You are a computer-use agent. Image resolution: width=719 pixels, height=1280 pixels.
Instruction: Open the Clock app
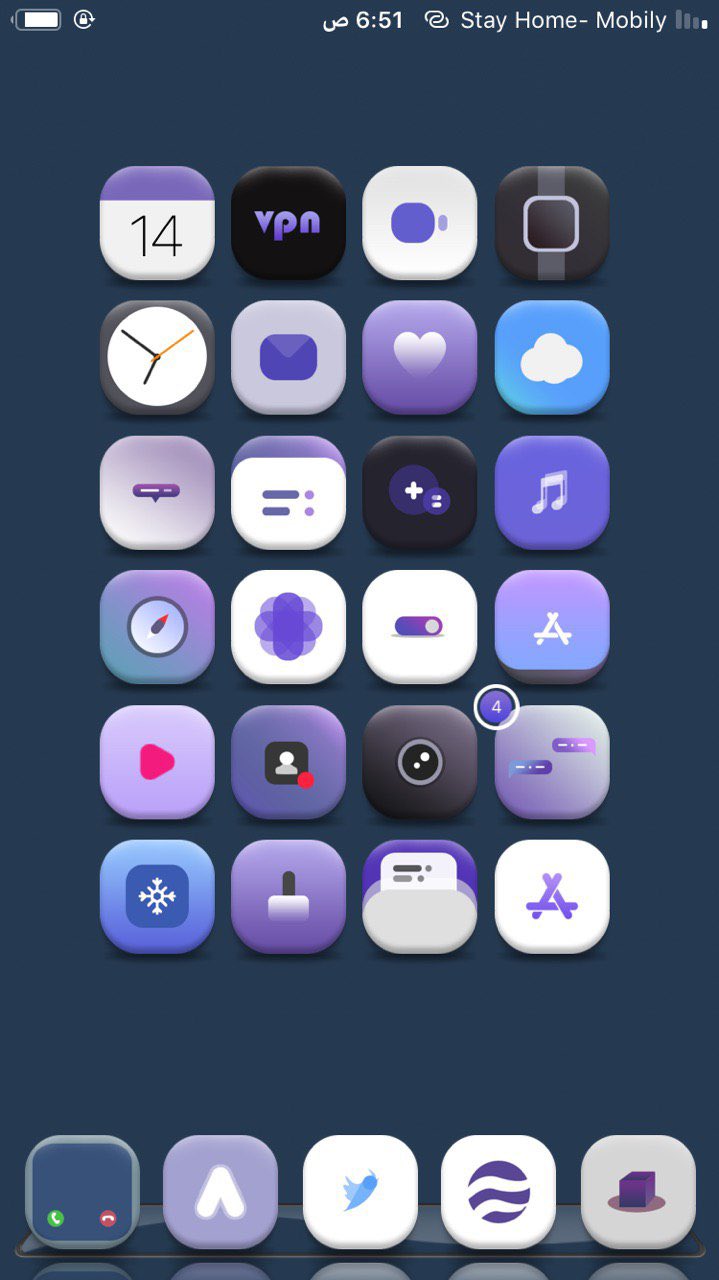point(157,357)
